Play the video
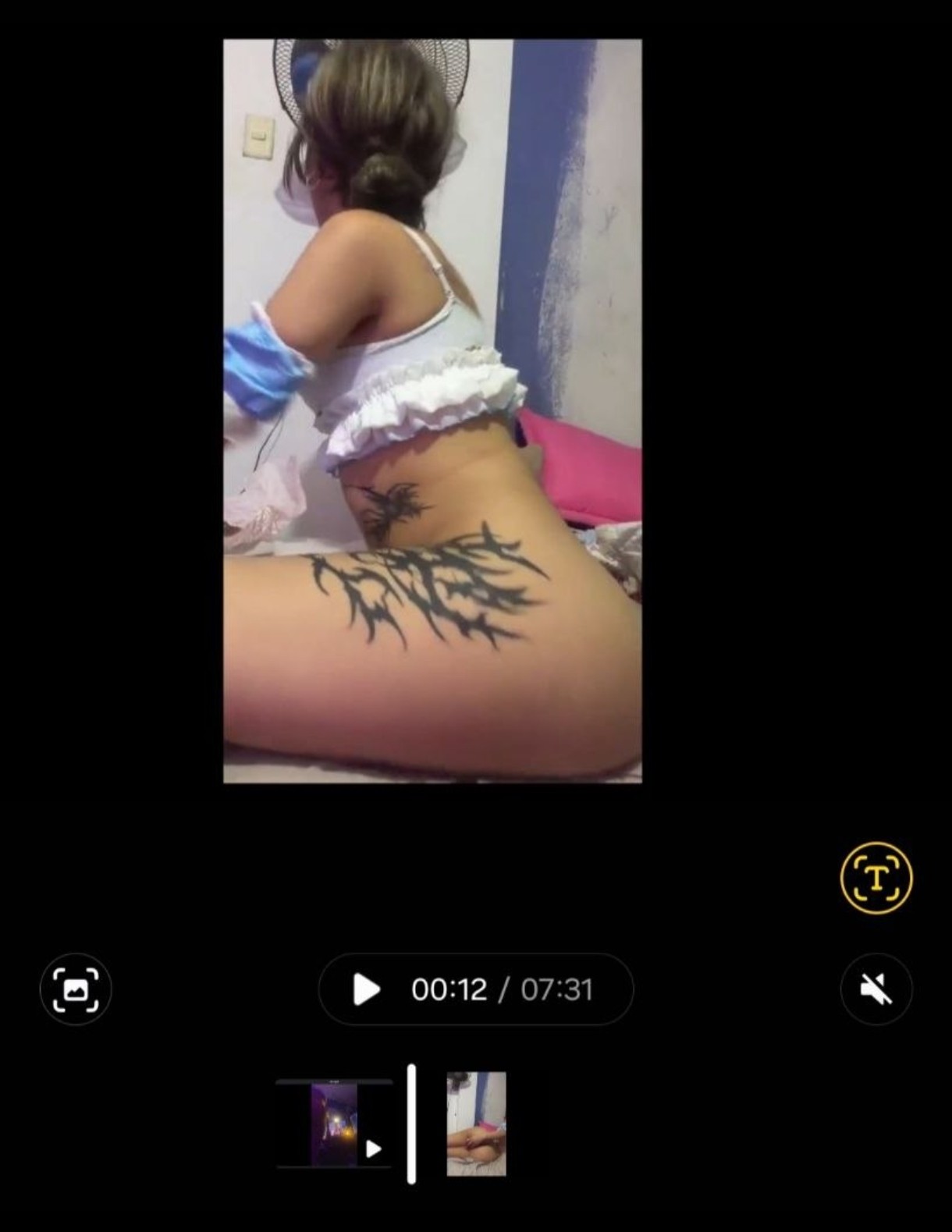 coord(366,989)
